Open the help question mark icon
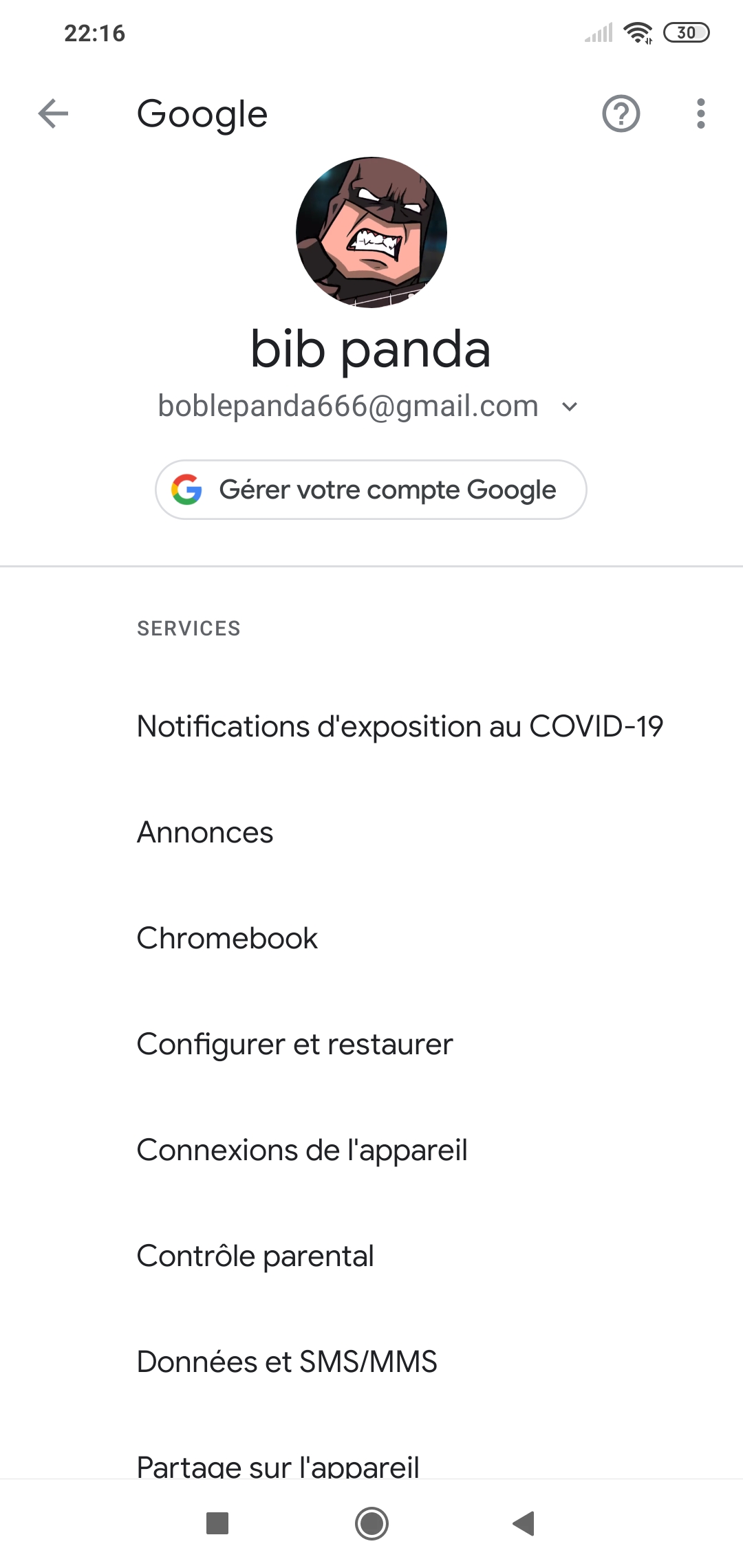Viewport: 743px width, 1568px height. coord(621,113)
